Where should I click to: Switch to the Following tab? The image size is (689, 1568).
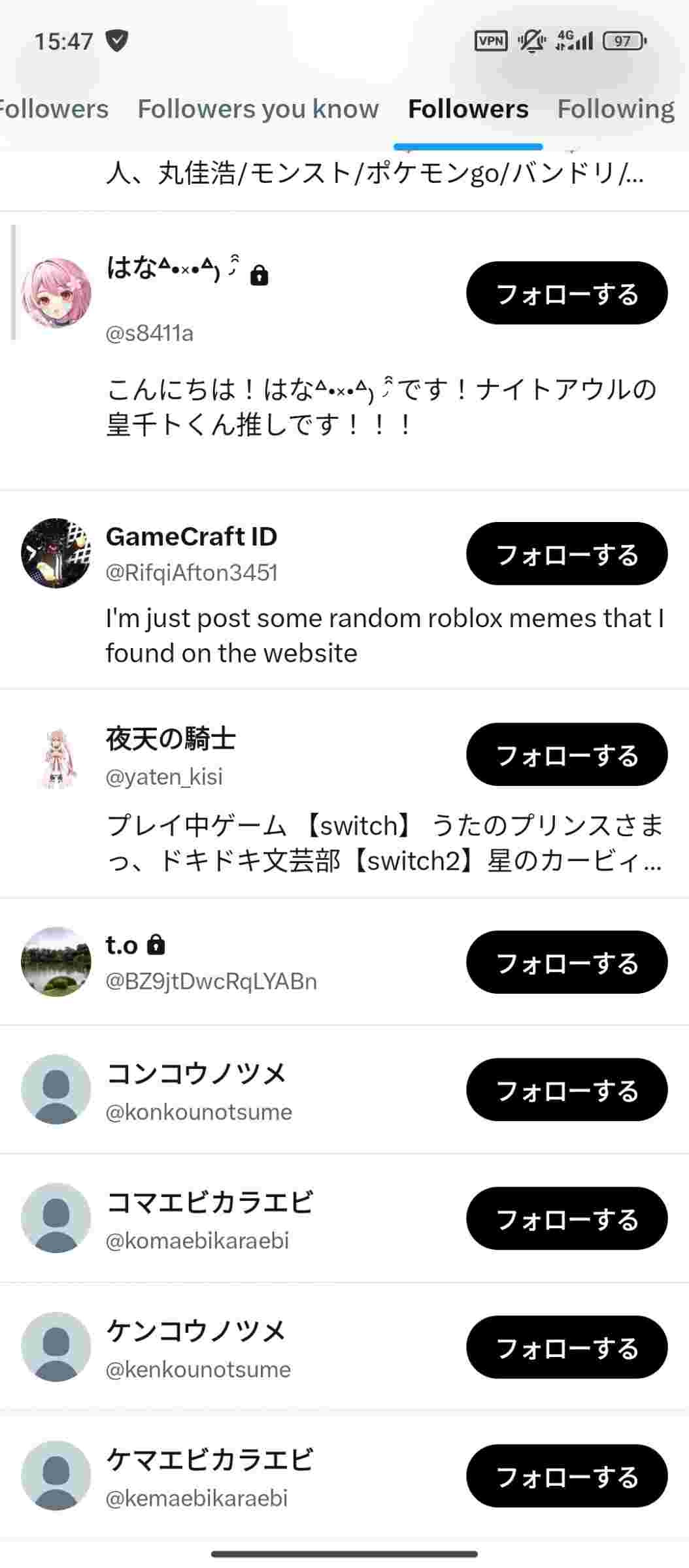coord(615,109)
